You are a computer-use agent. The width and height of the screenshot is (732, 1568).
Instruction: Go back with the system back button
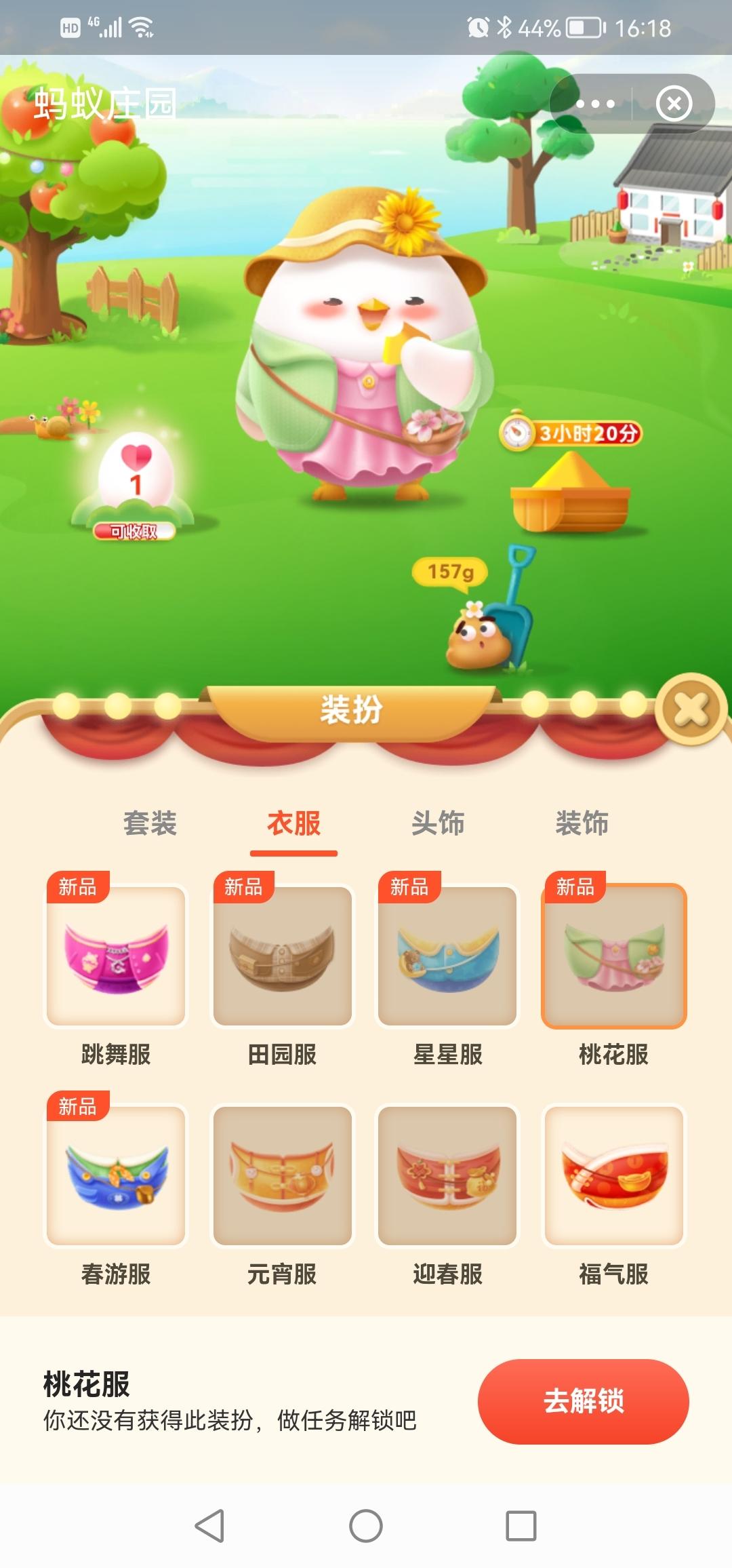click(x=209, y=1526)
